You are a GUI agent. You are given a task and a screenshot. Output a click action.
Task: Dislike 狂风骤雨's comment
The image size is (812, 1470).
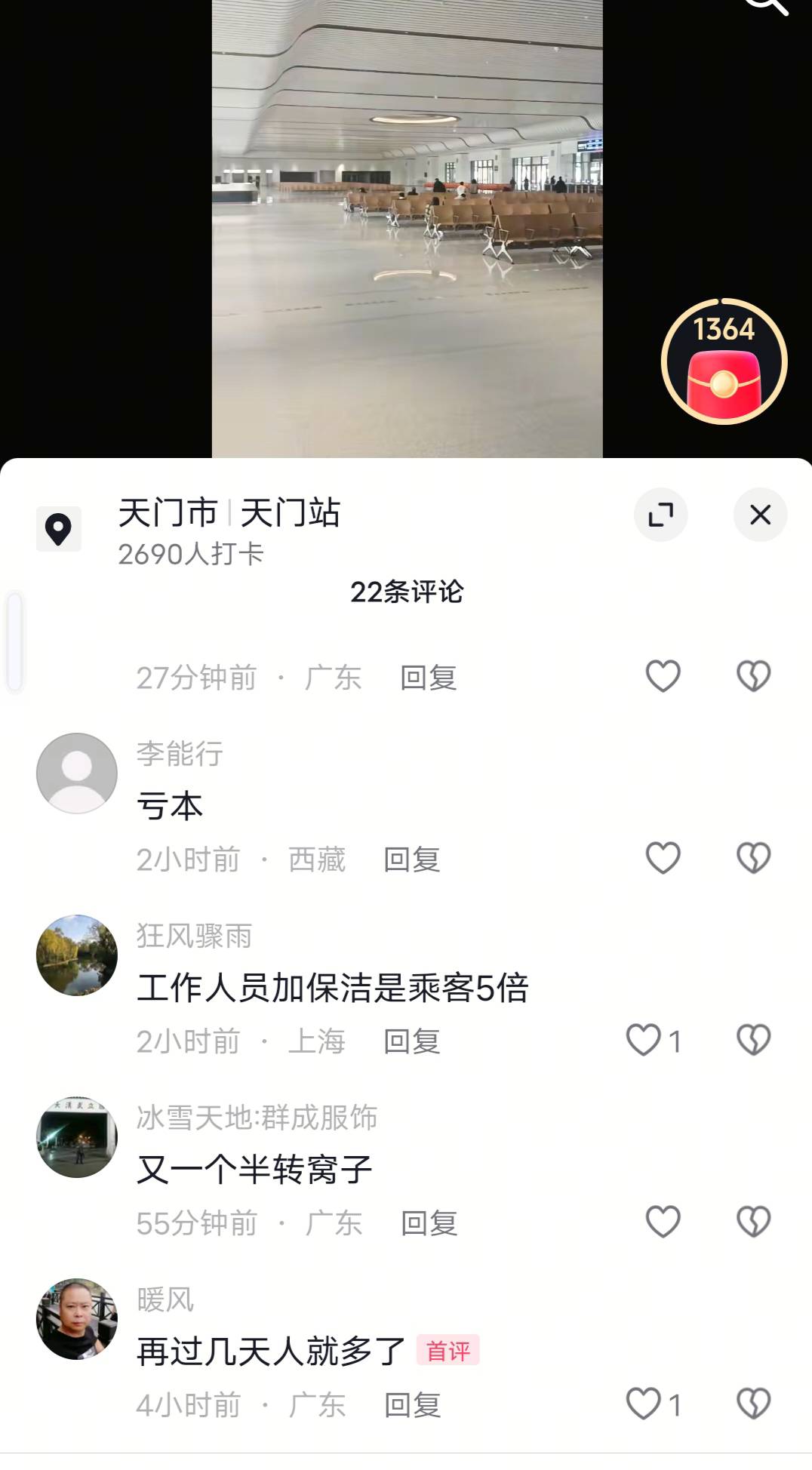pyautogui.click(x=753, y=1040)
